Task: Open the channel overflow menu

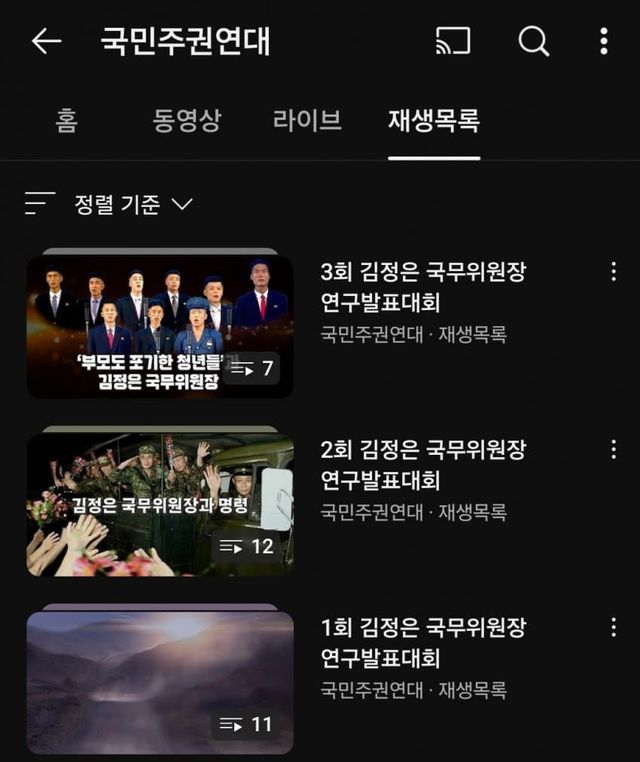Action: [x=603, y=41]
